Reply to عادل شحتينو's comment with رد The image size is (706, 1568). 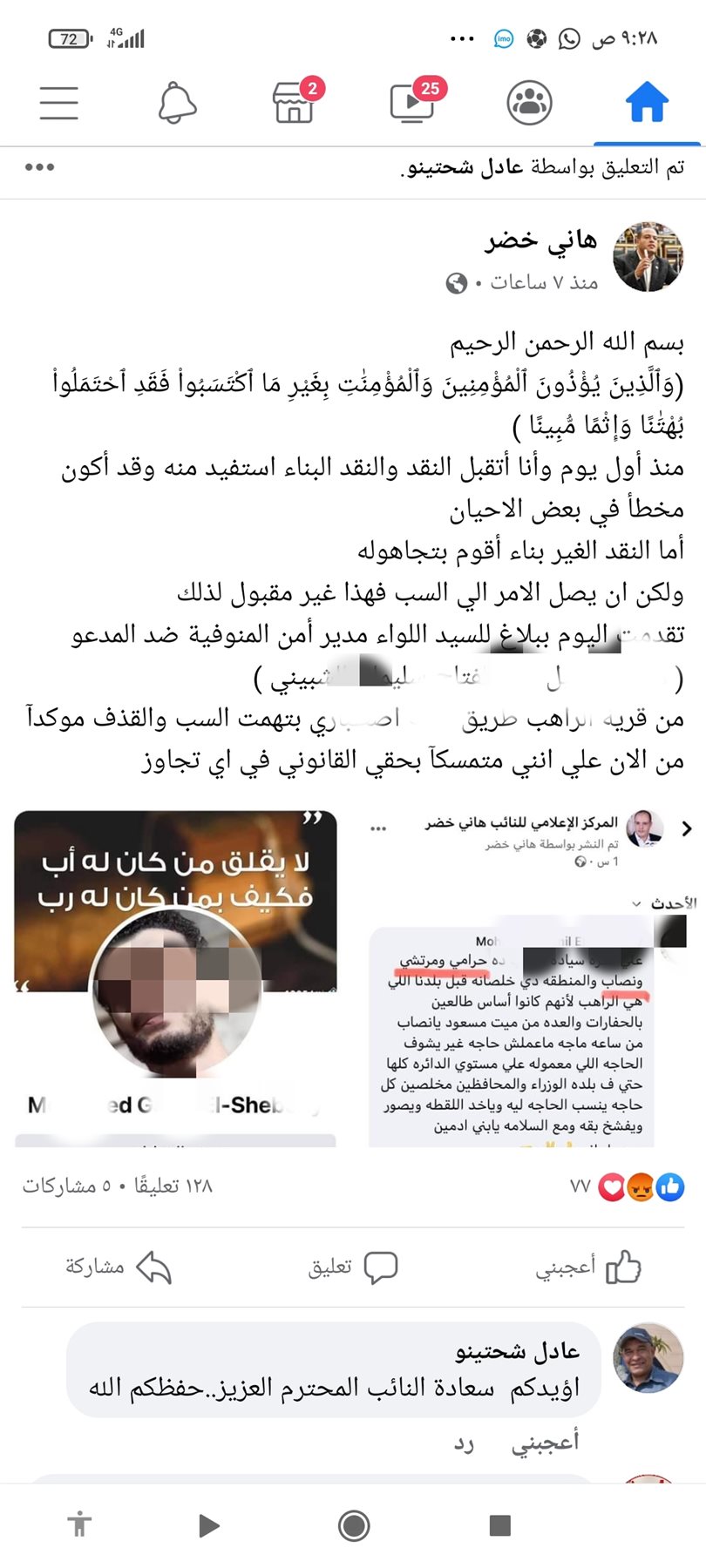(464, 1443)
